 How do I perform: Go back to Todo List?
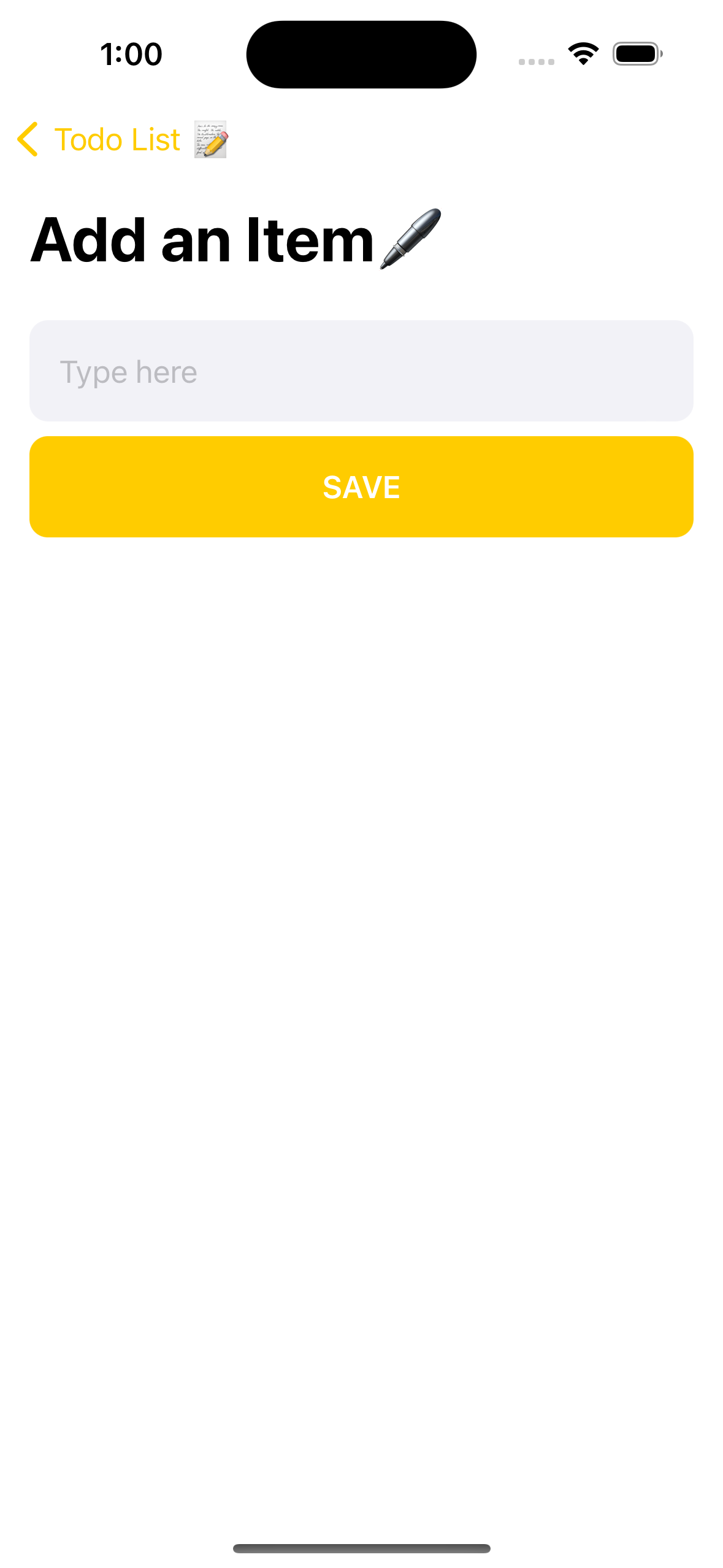pos(122,139)
